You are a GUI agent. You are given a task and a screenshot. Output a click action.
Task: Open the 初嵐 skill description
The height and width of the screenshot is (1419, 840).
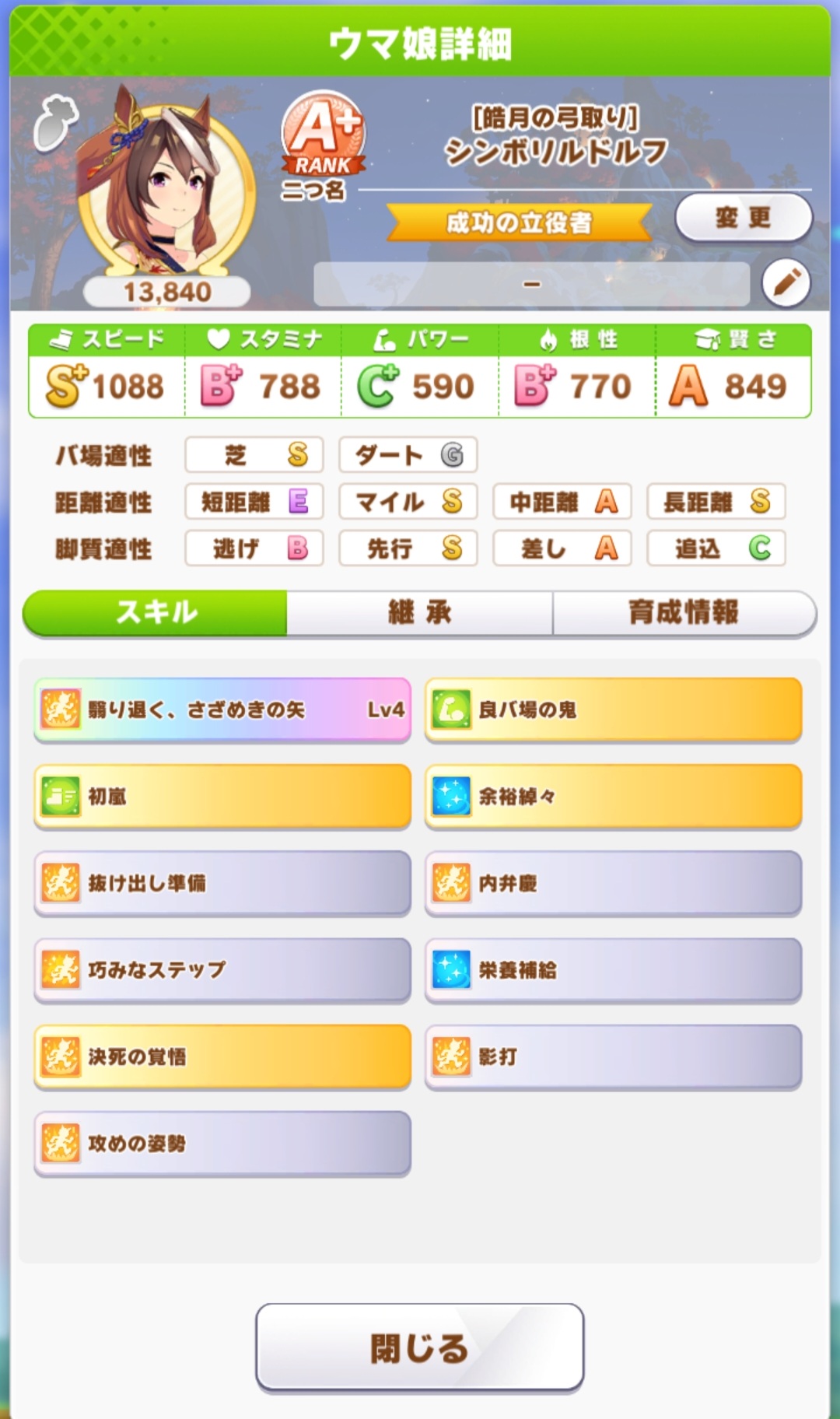[222, 797]
